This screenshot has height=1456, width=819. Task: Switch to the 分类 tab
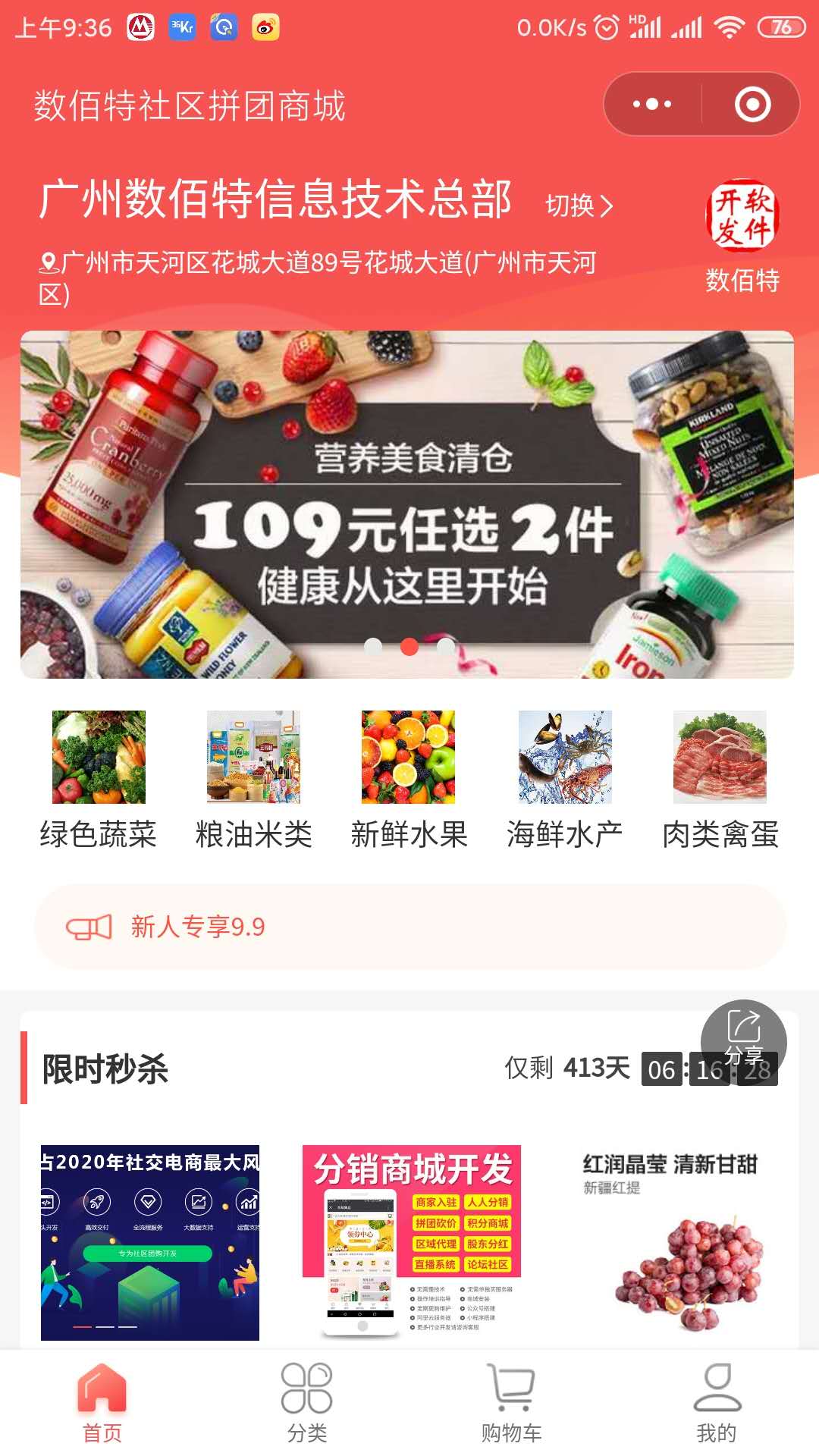pyautogui.click(x=307, y=1402)
